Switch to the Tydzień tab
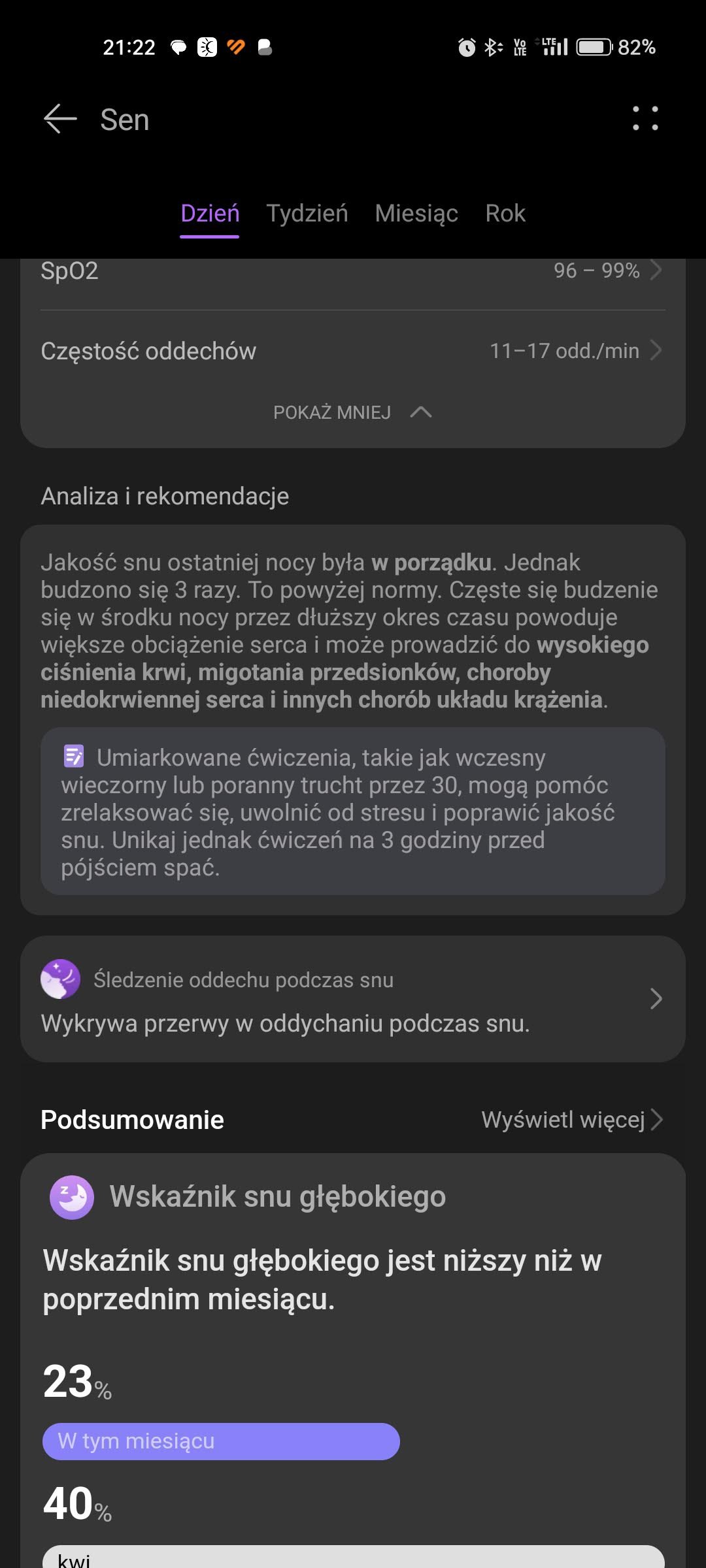 pyautogui.click(x=307, y=214)
